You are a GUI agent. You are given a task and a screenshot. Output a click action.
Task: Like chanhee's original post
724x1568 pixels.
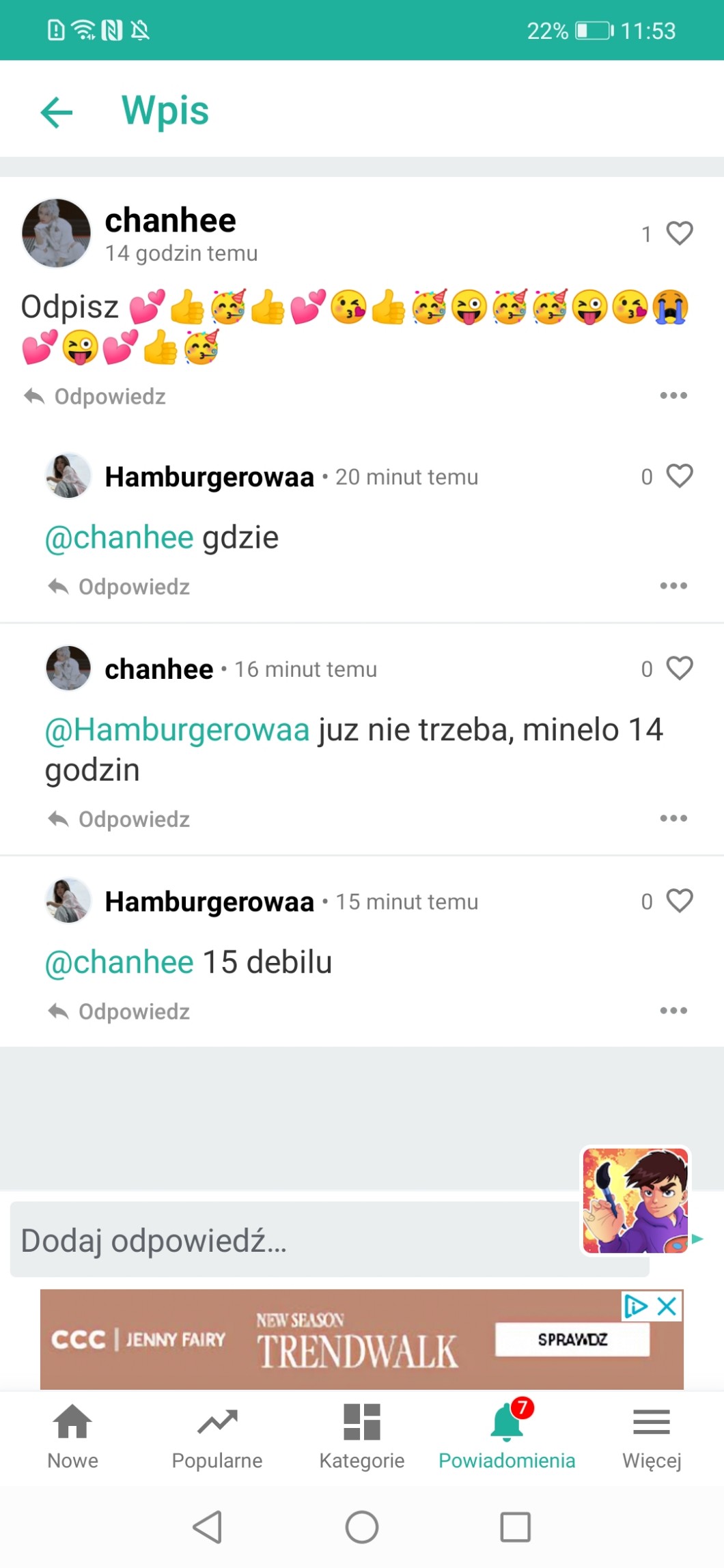pyautogui.click(x=679, y=234)
